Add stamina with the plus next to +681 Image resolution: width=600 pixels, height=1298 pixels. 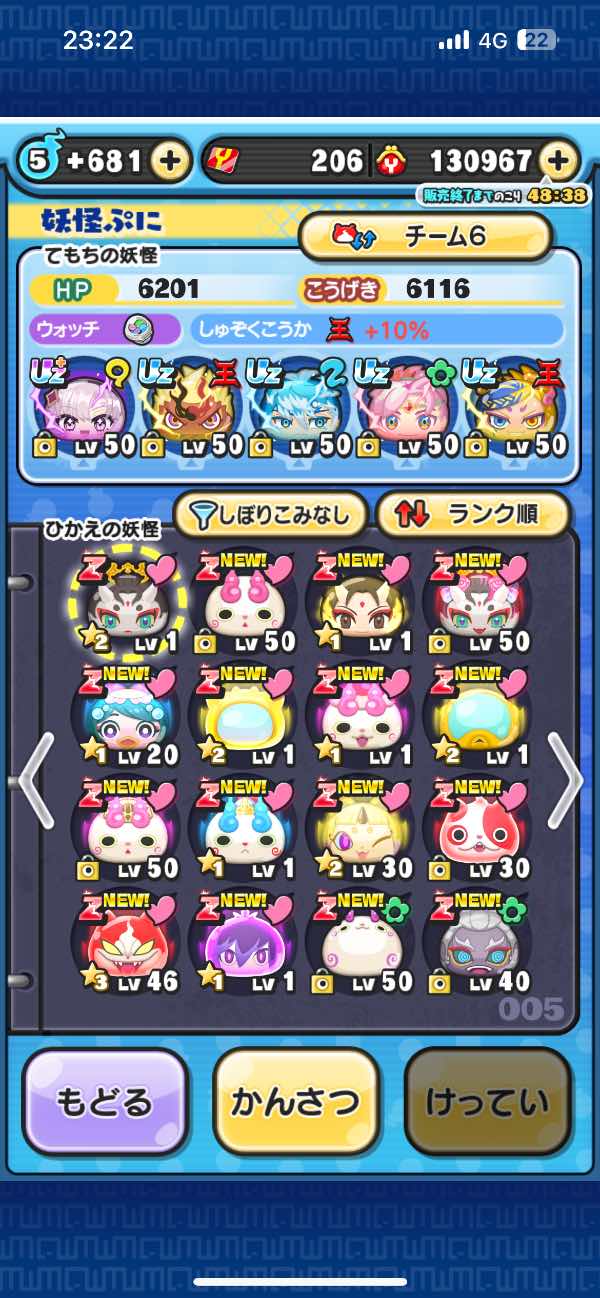tap(171, 160)
